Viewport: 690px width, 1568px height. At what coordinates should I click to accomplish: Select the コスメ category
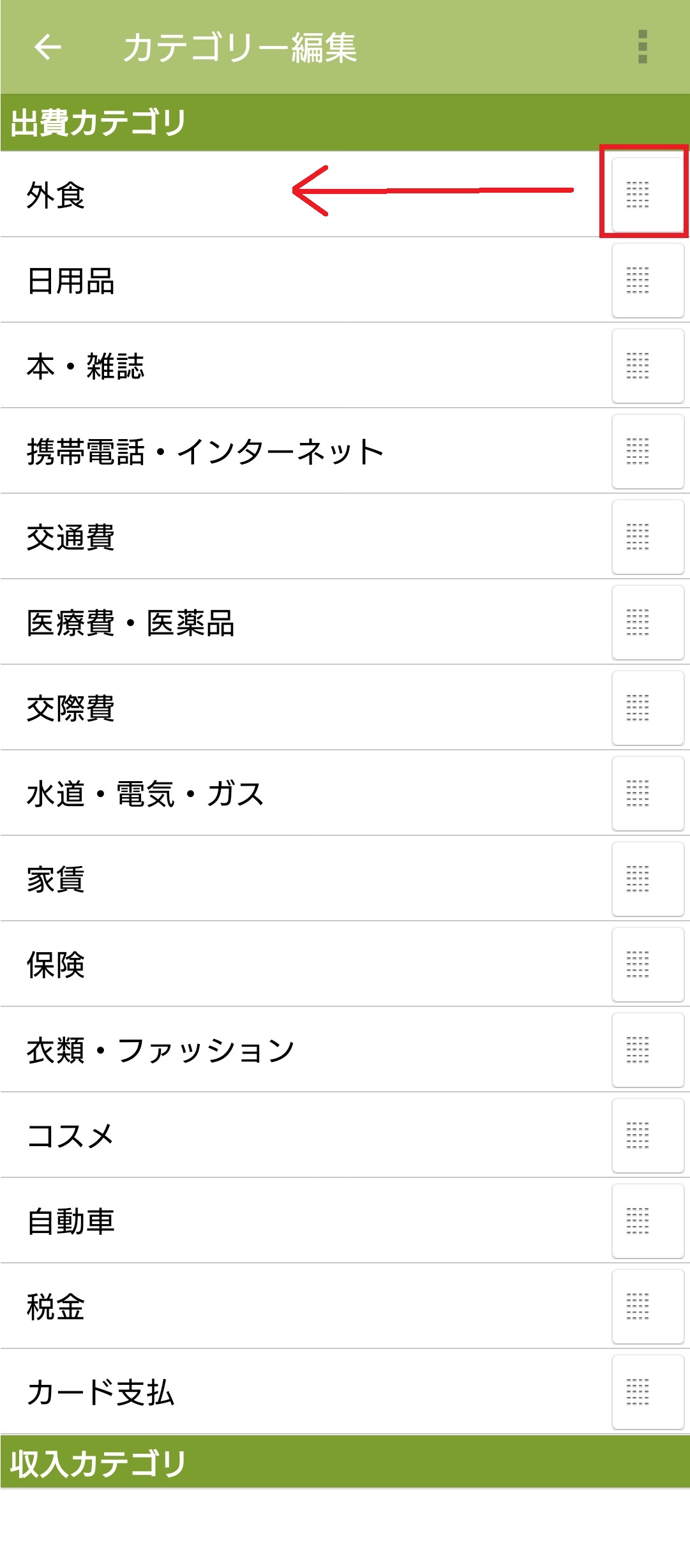tap(71, 1136)
